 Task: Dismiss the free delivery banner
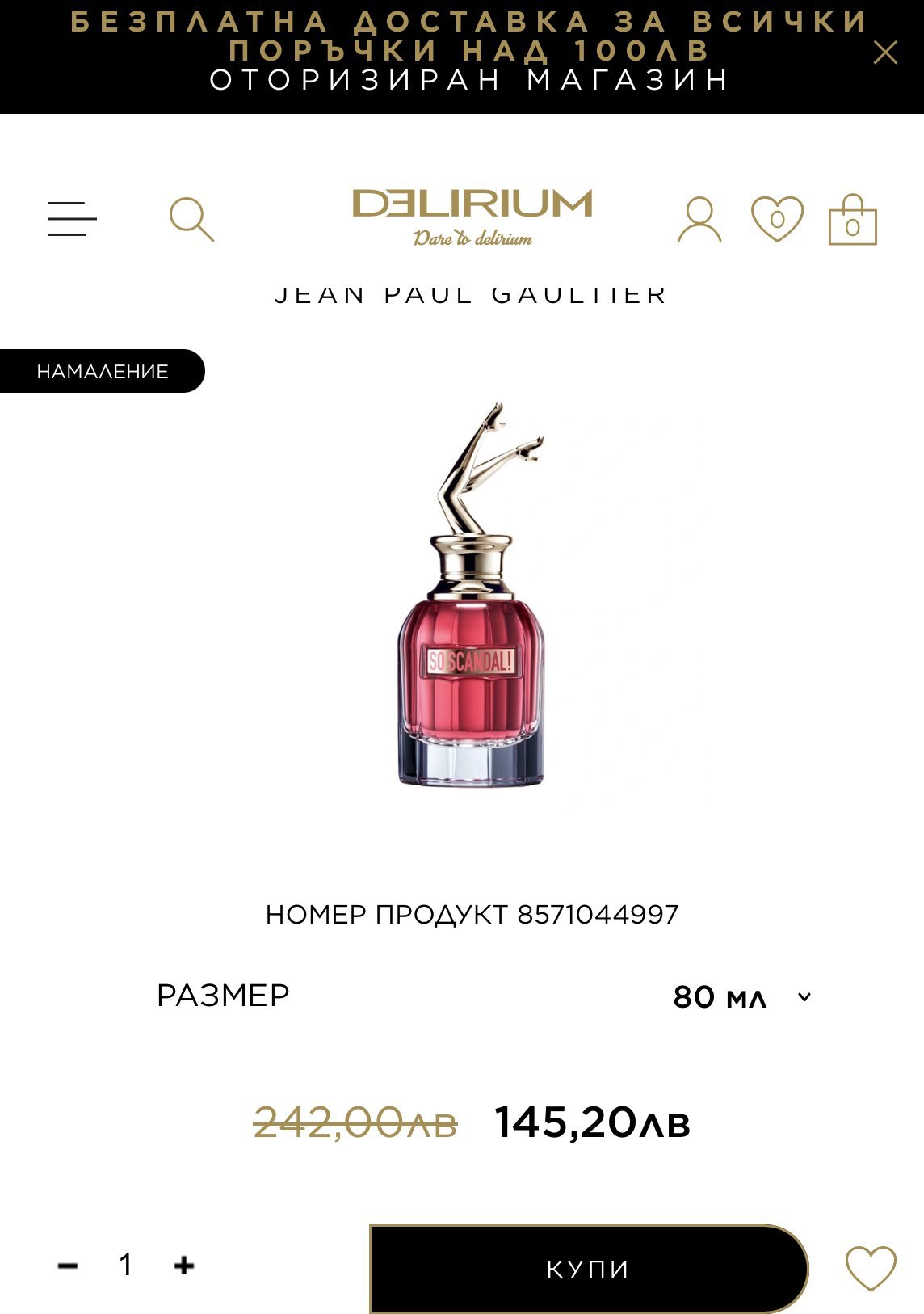click(885, 53)
